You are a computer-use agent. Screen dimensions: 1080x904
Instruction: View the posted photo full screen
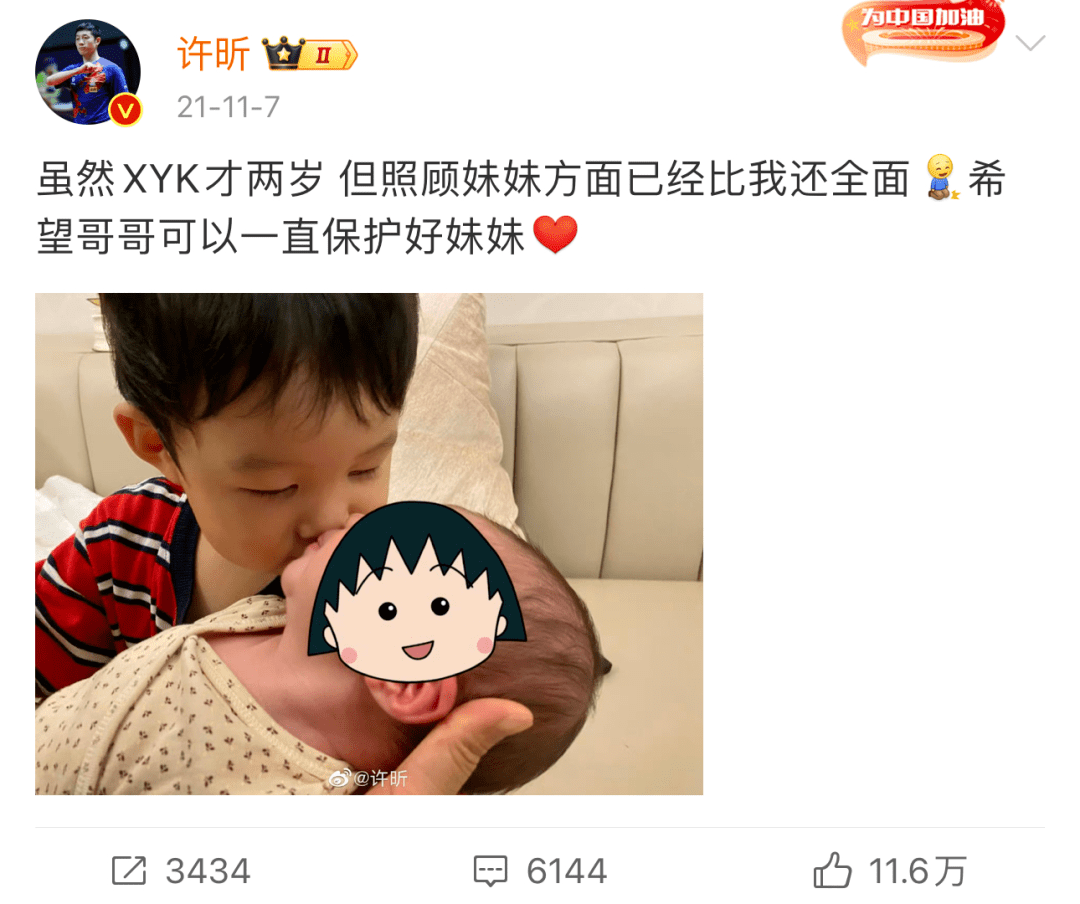pos(369,544)
